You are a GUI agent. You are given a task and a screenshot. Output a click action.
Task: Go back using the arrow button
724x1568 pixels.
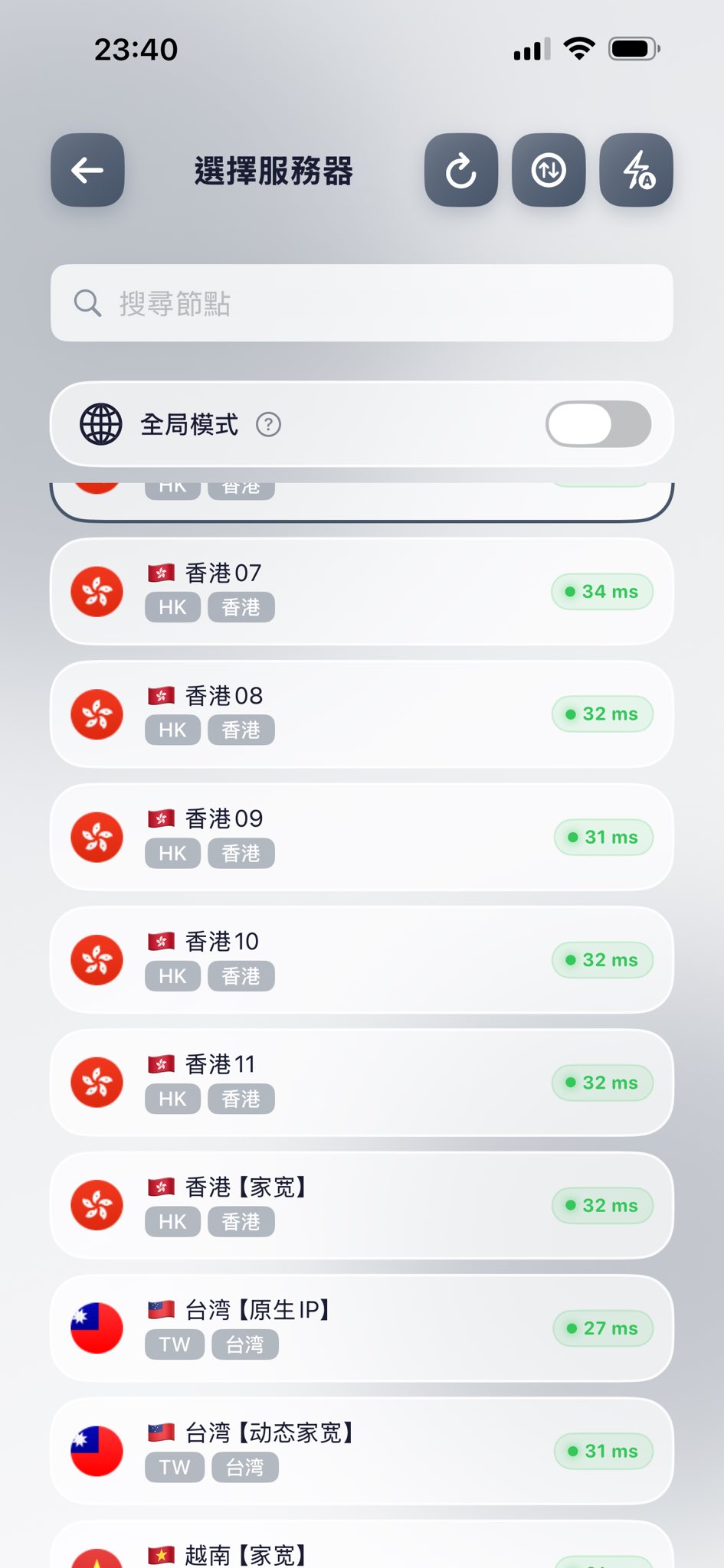[87, 170]
